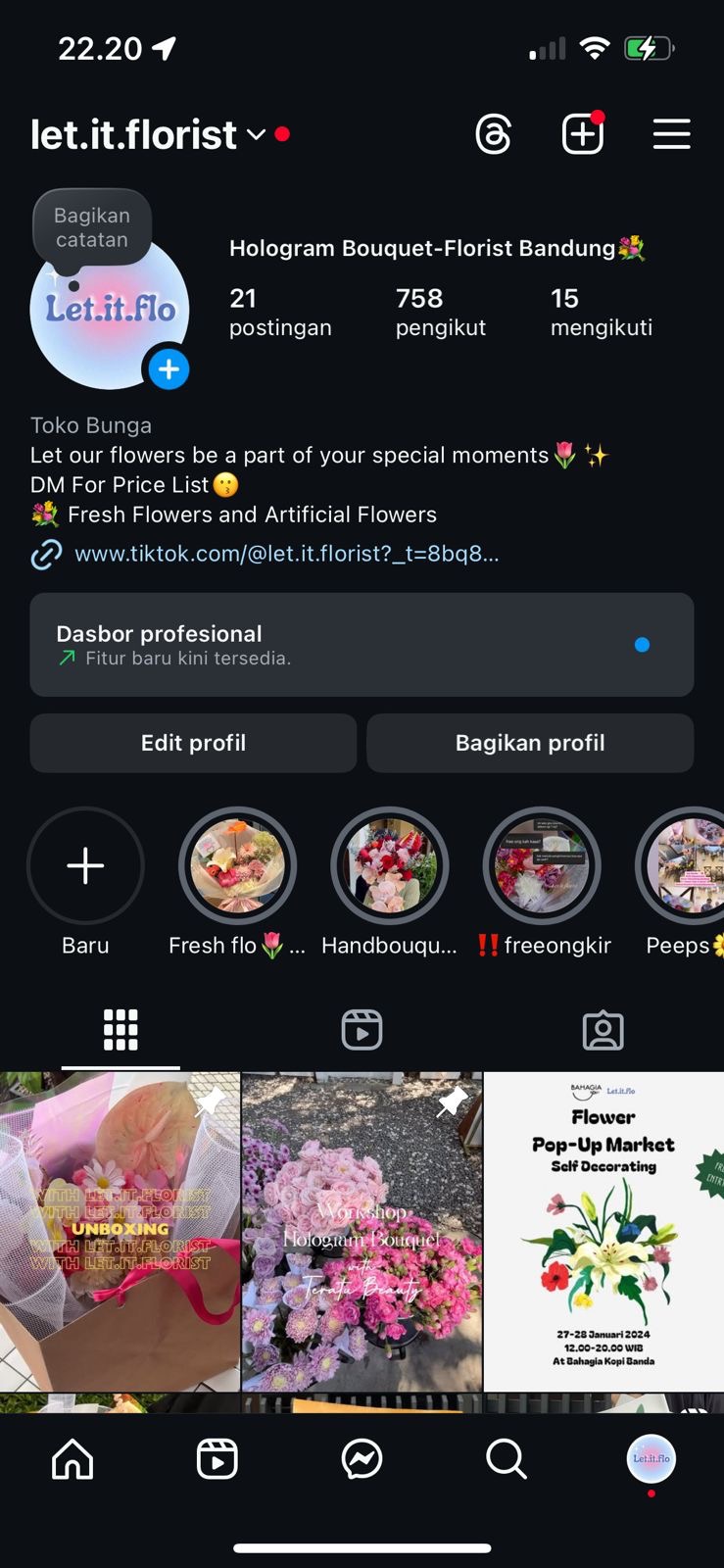This screenshot has height=1568, width=724.
Task: Open the hamburger menu
Action: pos(671,134)
